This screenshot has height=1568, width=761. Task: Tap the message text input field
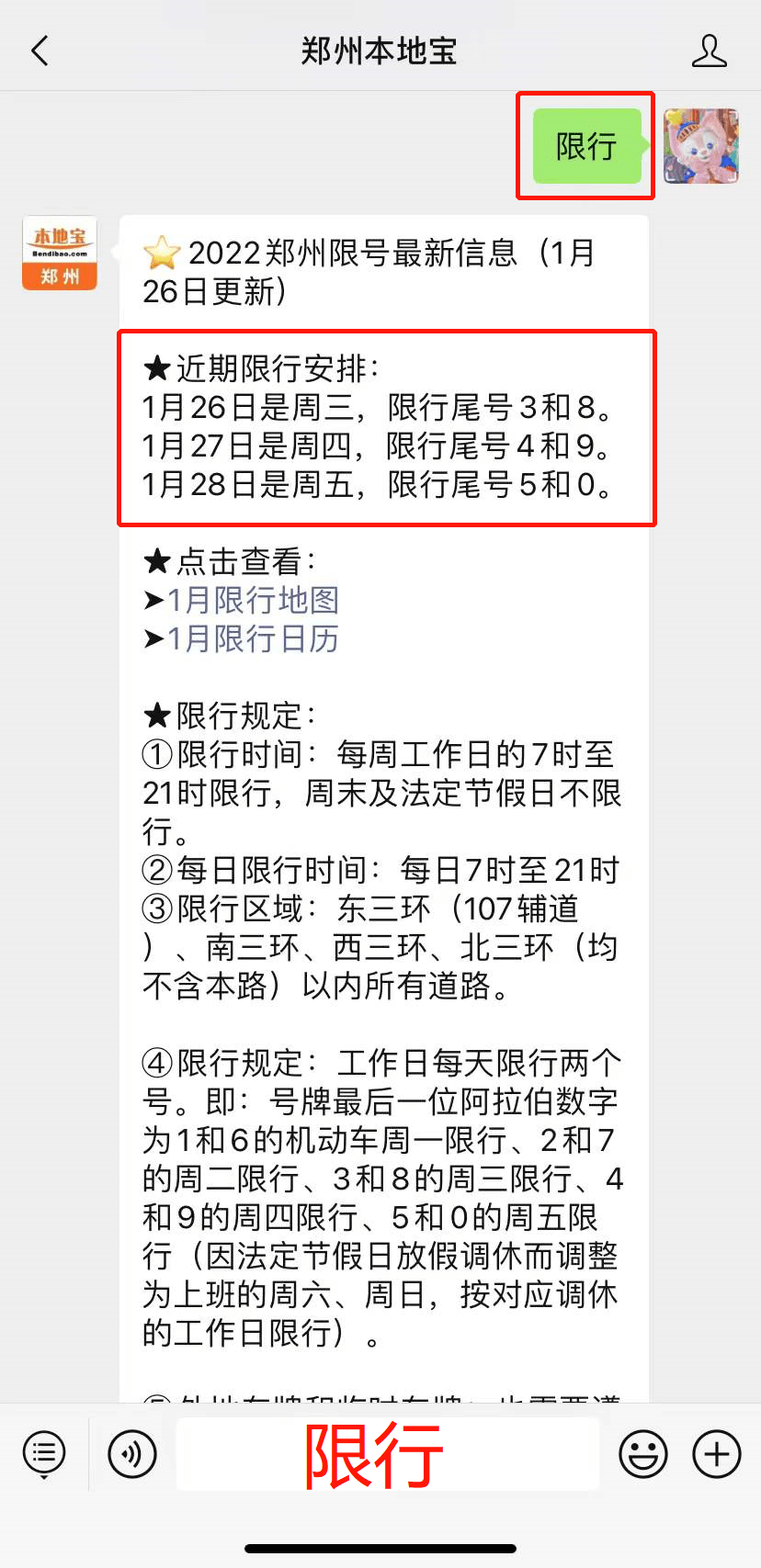[387, 1454]
